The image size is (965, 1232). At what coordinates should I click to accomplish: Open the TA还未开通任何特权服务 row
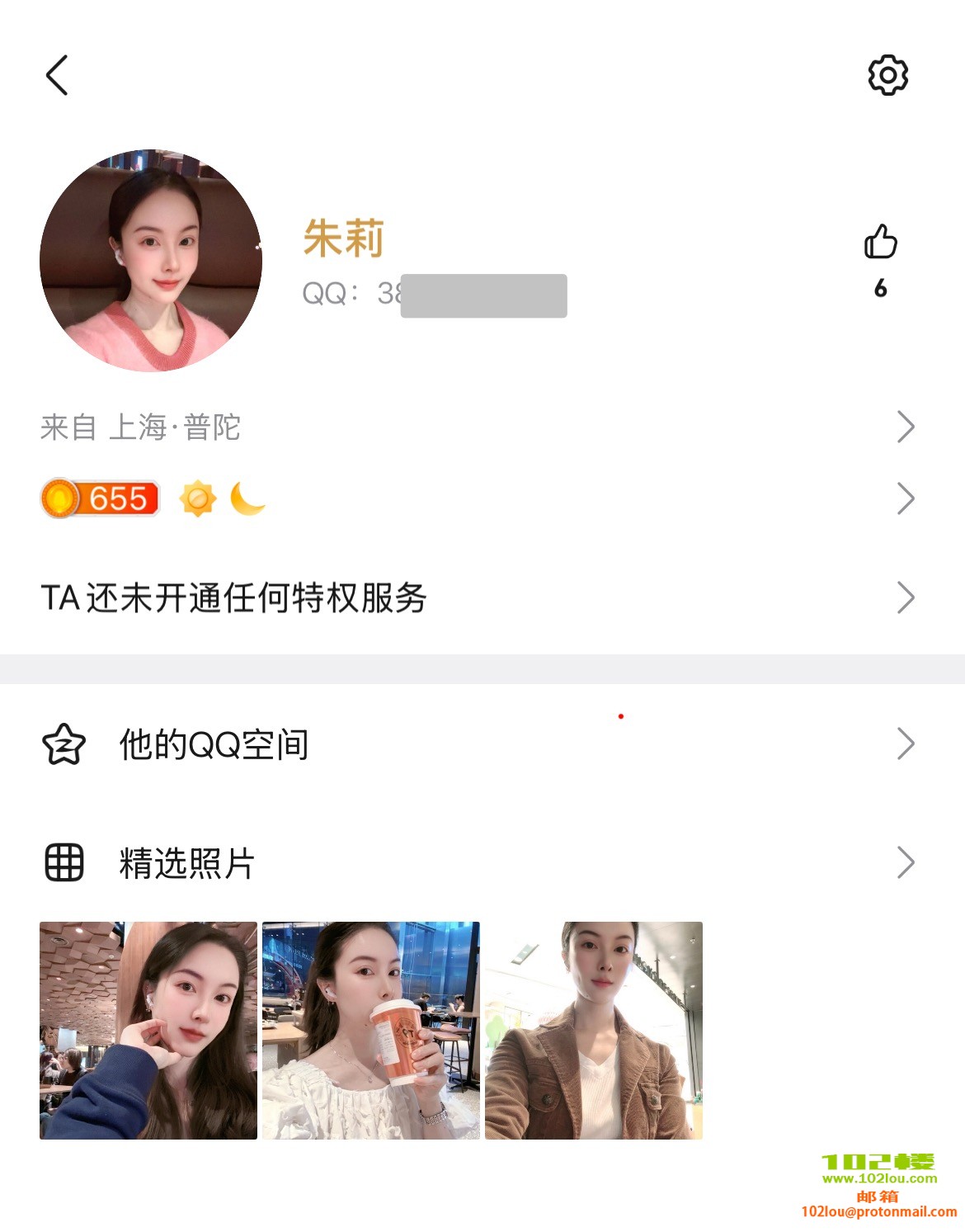(478, 598)
